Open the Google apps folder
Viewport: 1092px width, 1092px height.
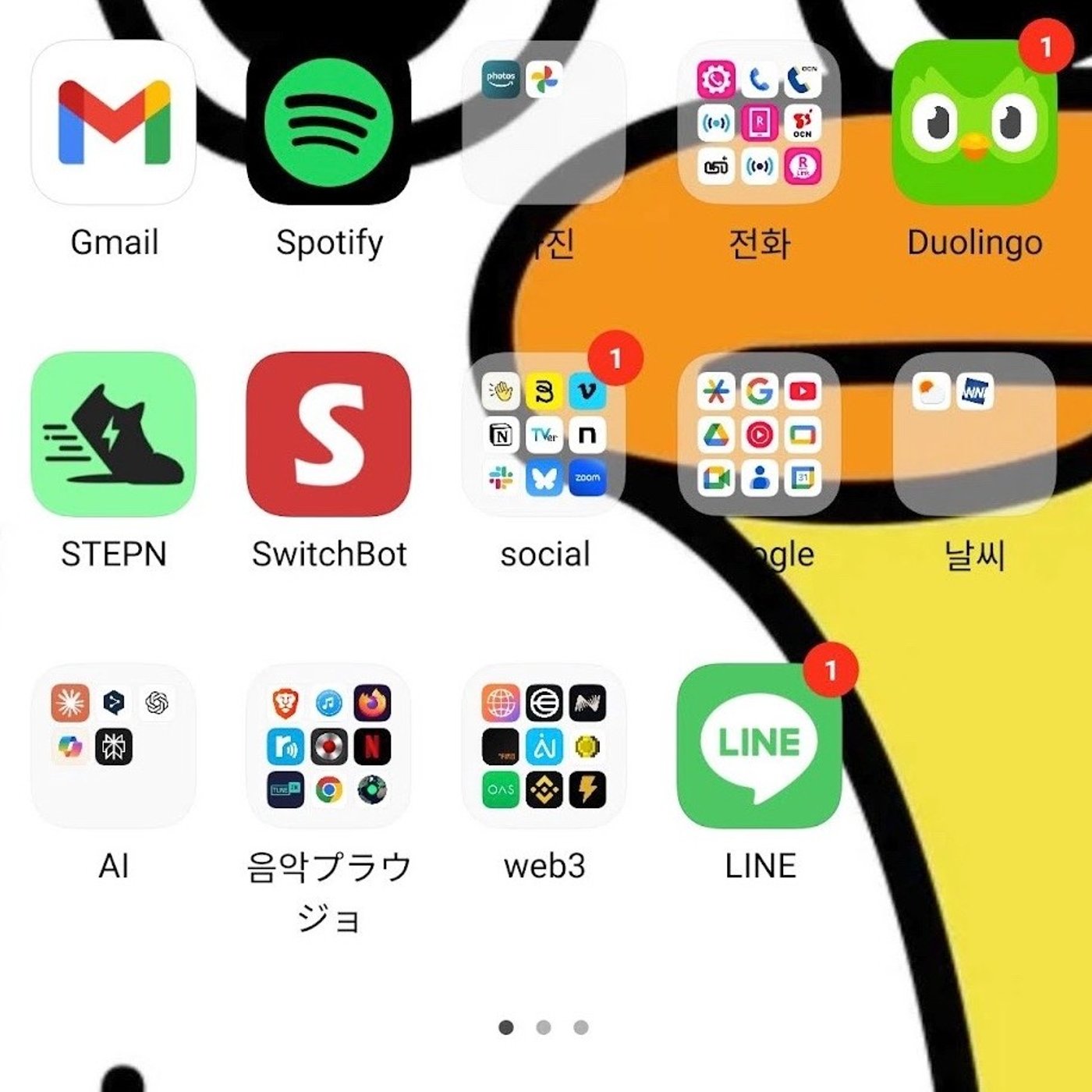click(759, 434)
